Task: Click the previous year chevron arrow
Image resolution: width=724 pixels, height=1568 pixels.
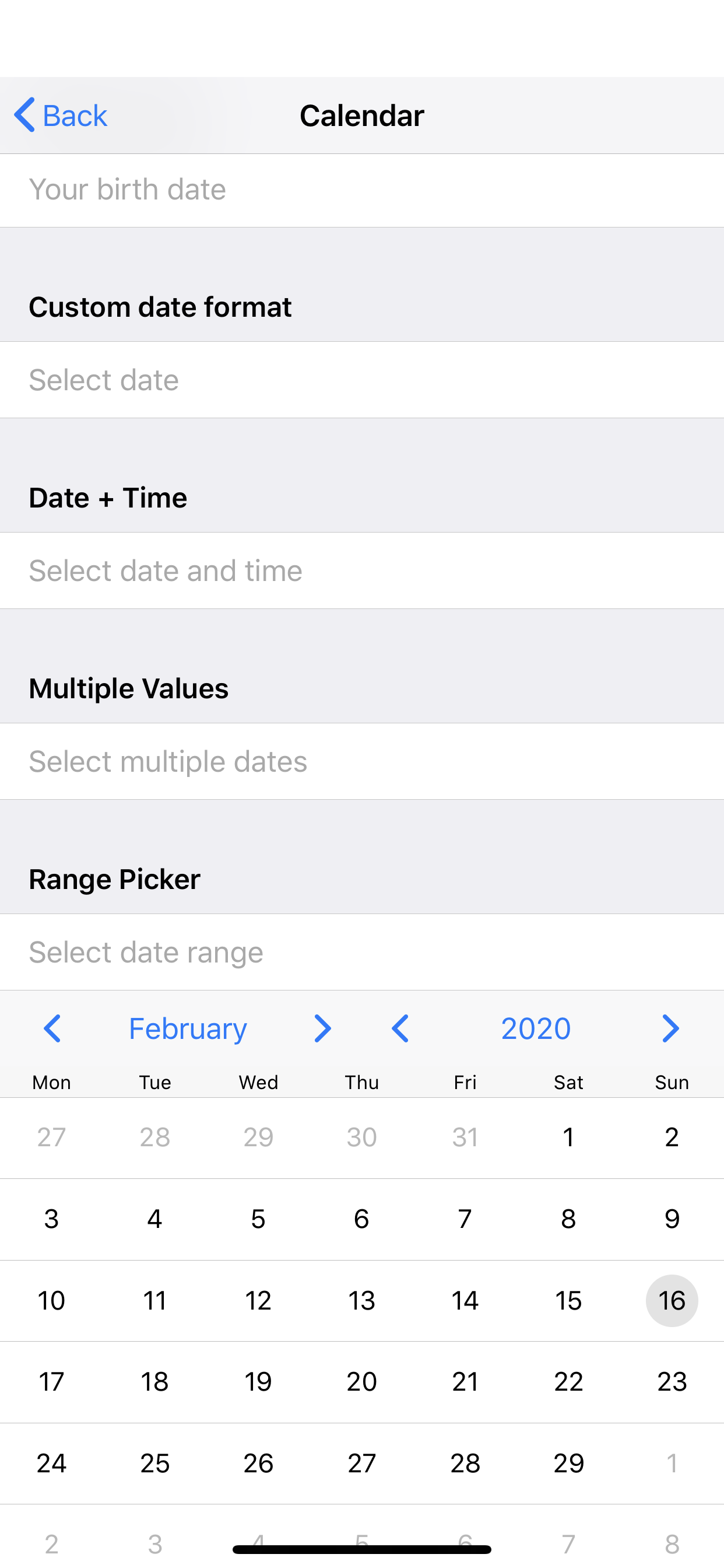Action: click(401, 1028)
